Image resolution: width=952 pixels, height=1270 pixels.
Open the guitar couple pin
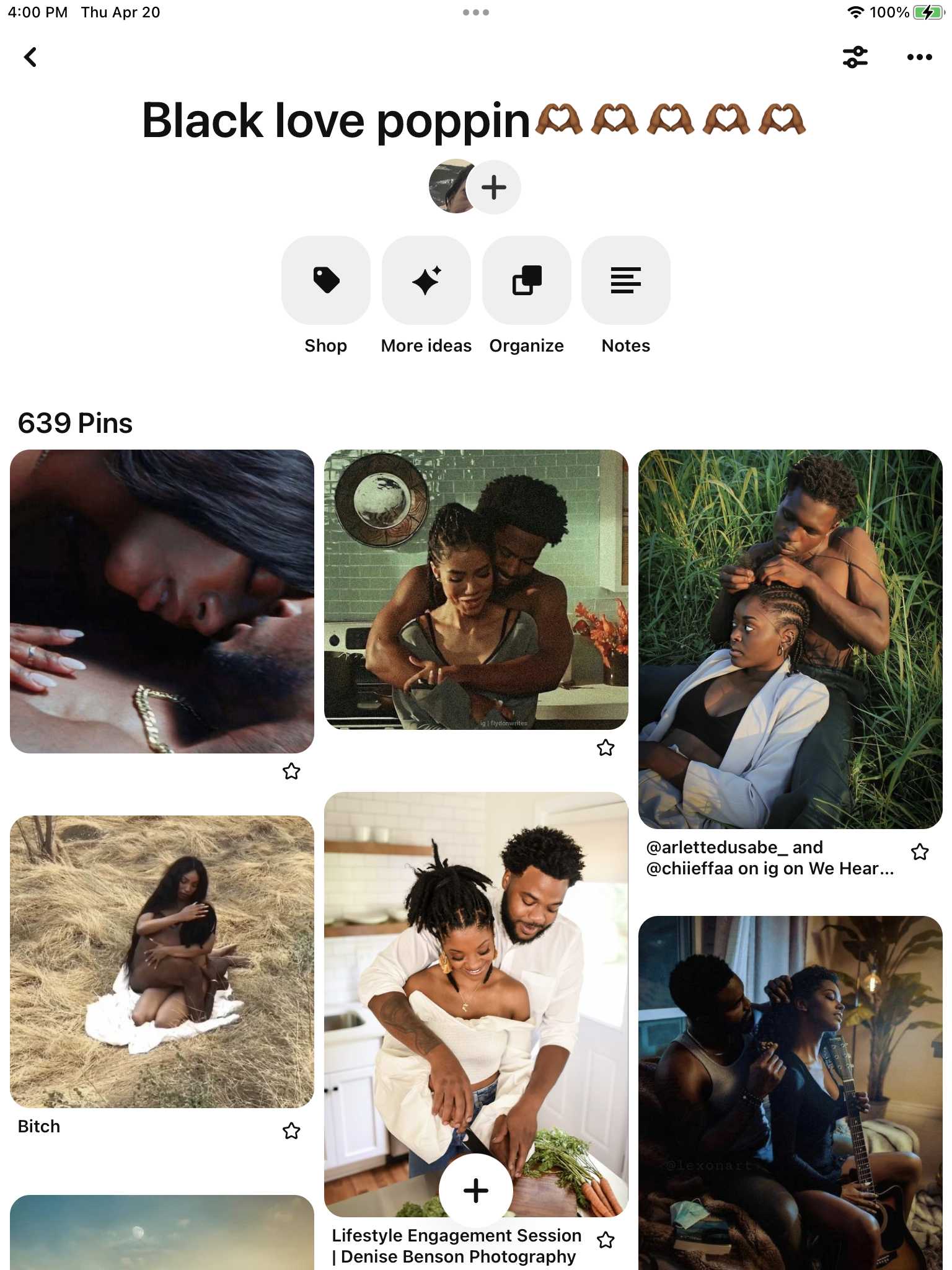(790, 1091)
